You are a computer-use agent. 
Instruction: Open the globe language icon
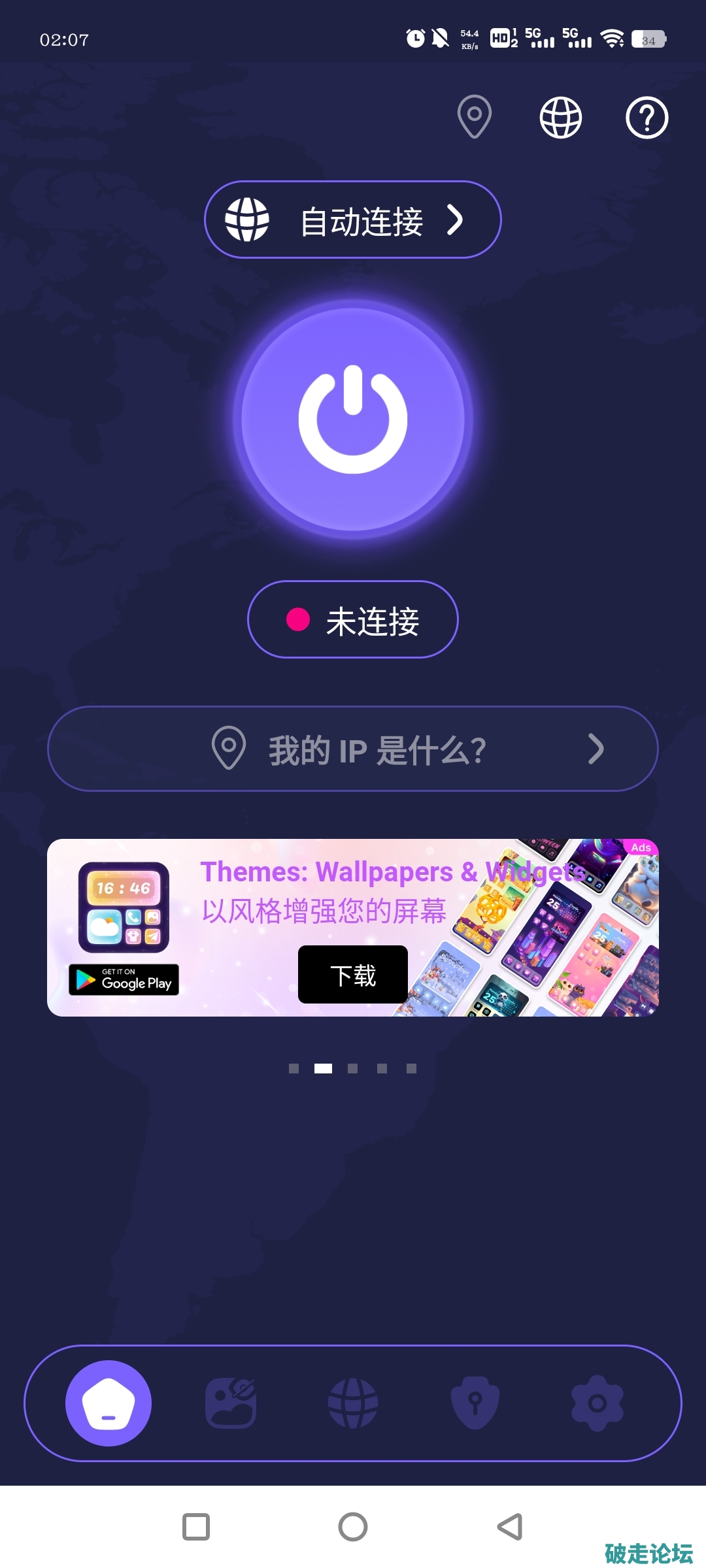tap(560, 118)
